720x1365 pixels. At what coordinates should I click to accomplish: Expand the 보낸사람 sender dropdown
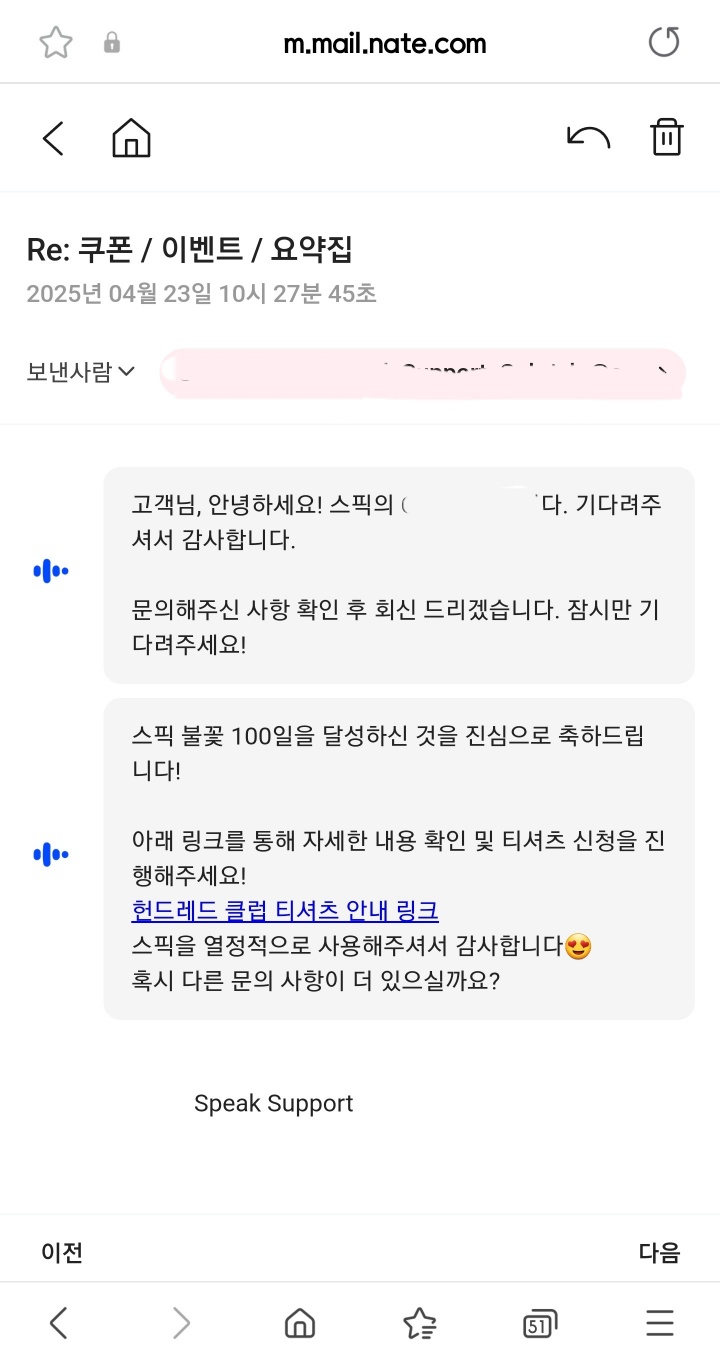tap(79, 371)
